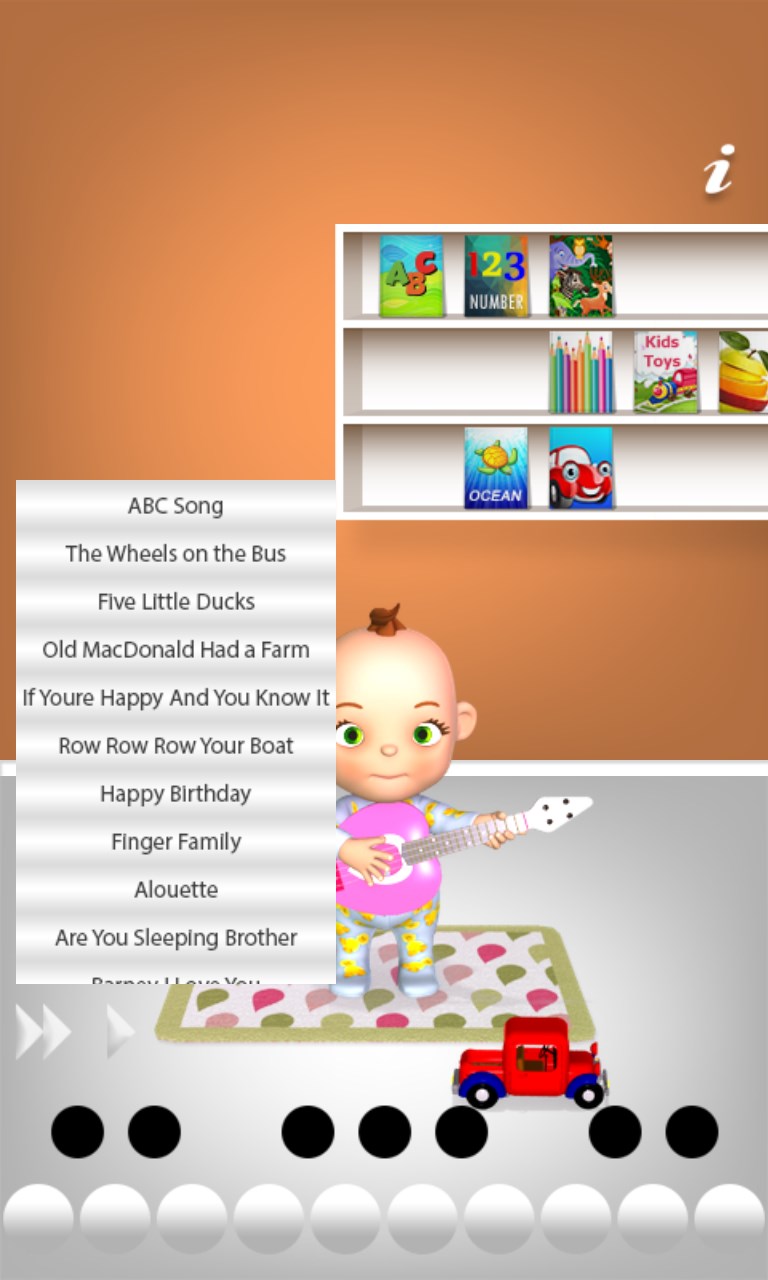Open the jungle animals book
The height and width of the screenshot is (1280, 768).
[x=581, y=276]
